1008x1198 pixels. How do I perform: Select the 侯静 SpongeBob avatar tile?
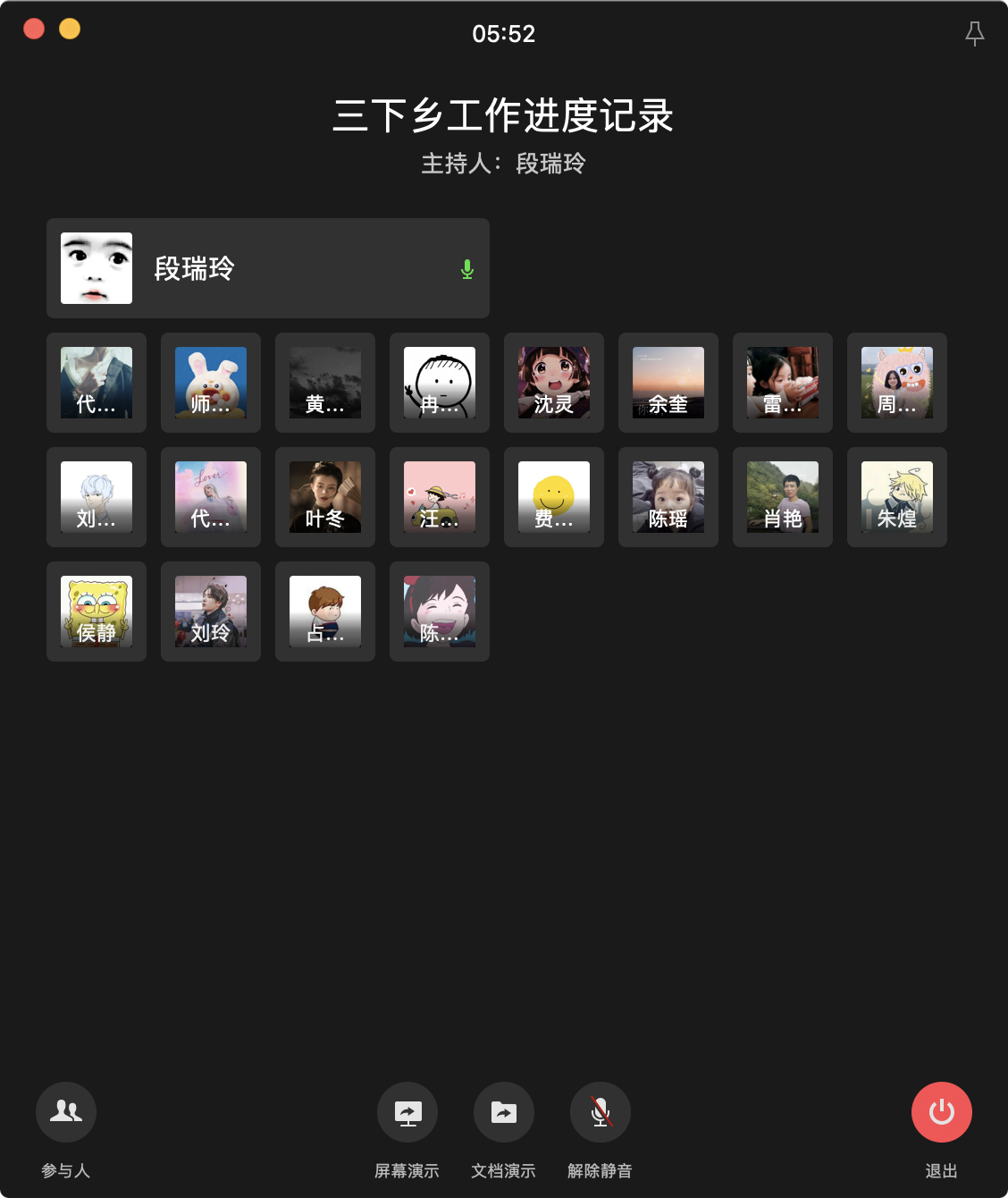pyautogui.click(x=97, y=612)
